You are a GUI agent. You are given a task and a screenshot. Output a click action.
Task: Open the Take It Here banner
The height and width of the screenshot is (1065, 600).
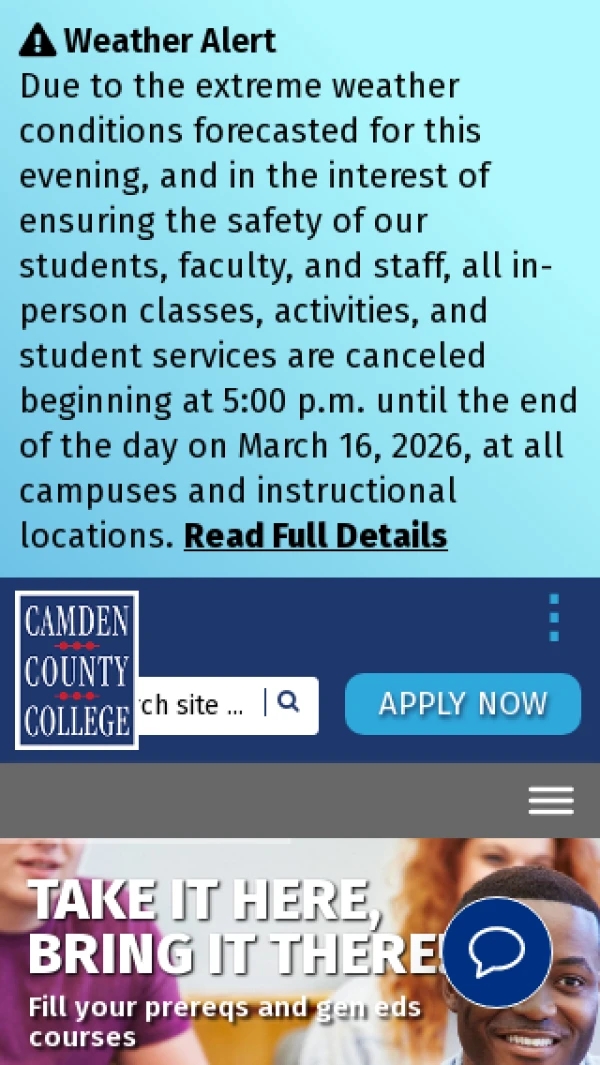click(220, 940)
